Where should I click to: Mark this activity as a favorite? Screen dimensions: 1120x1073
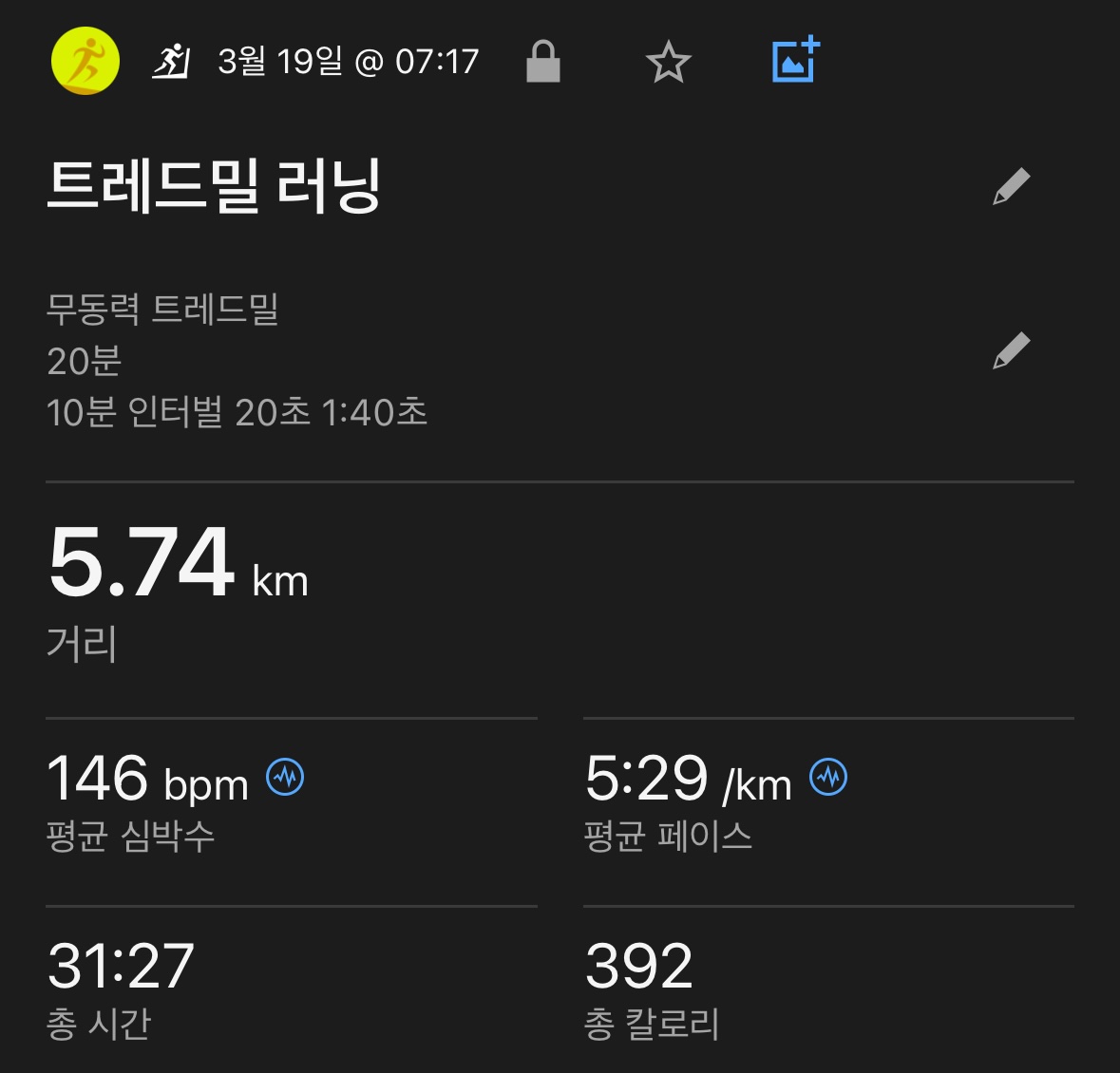pos(668,63)
